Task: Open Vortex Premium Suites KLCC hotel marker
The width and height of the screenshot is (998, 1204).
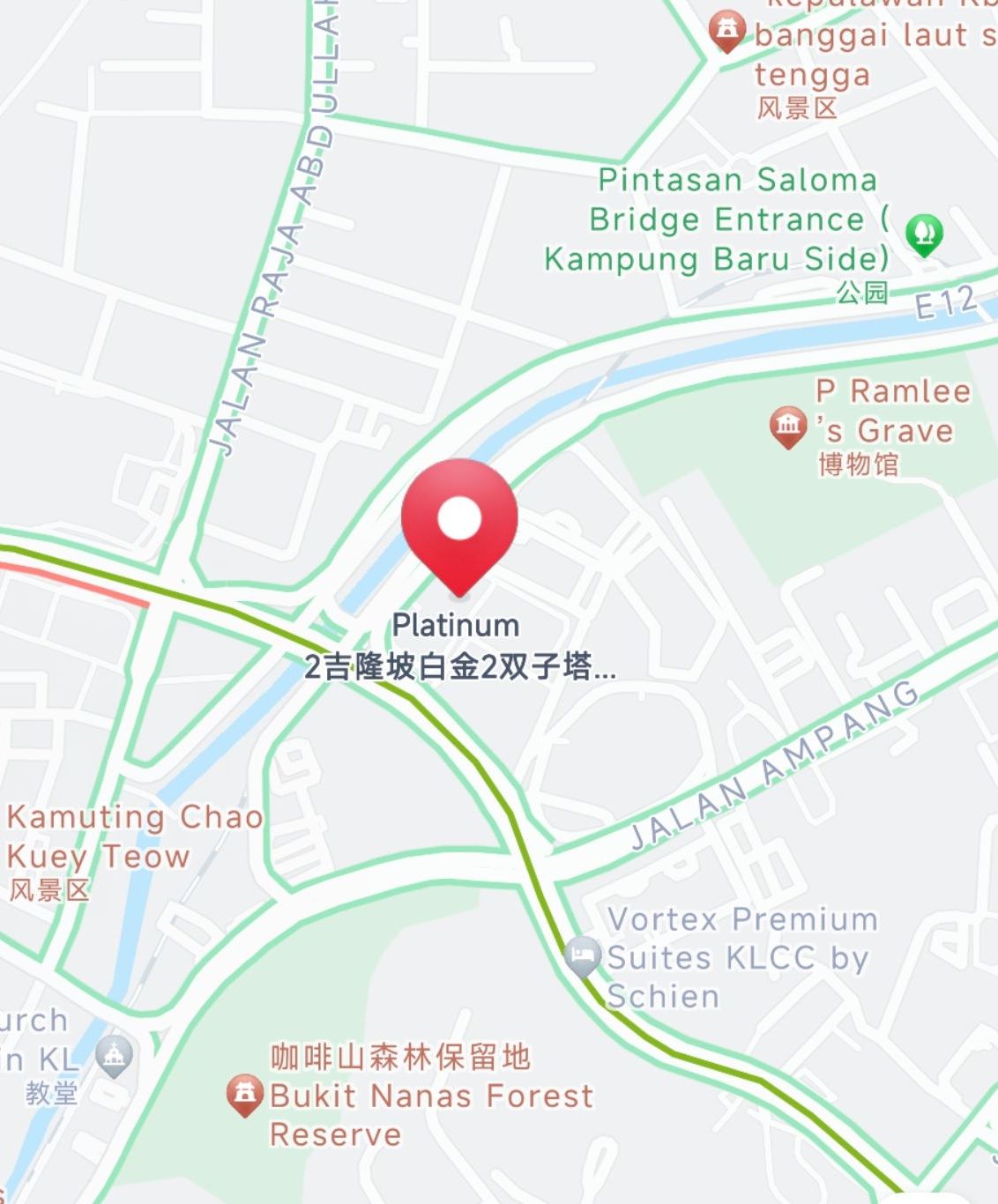Action: click(582, 957)
